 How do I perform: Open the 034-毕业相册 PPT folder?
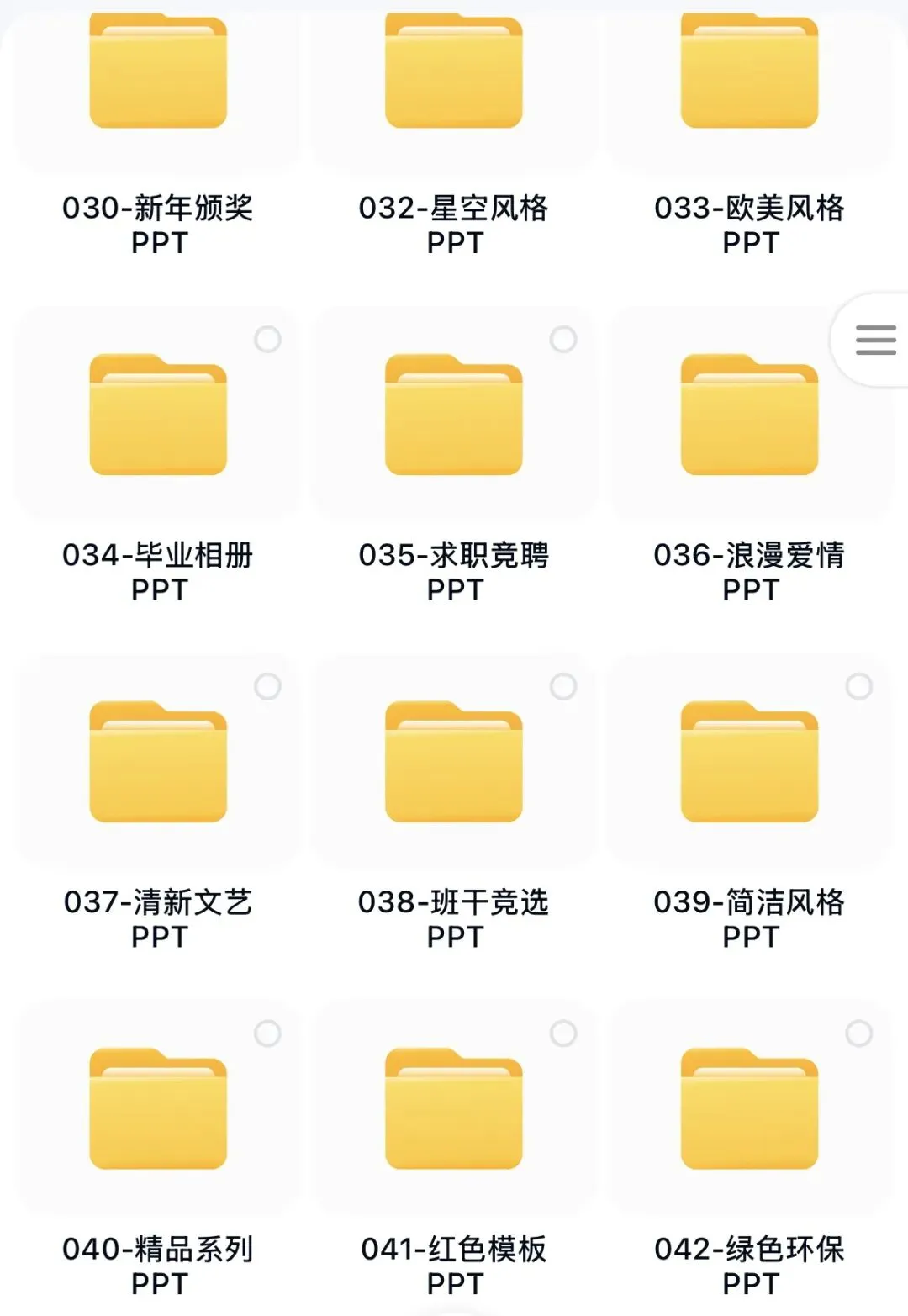[x=158, y=415]
